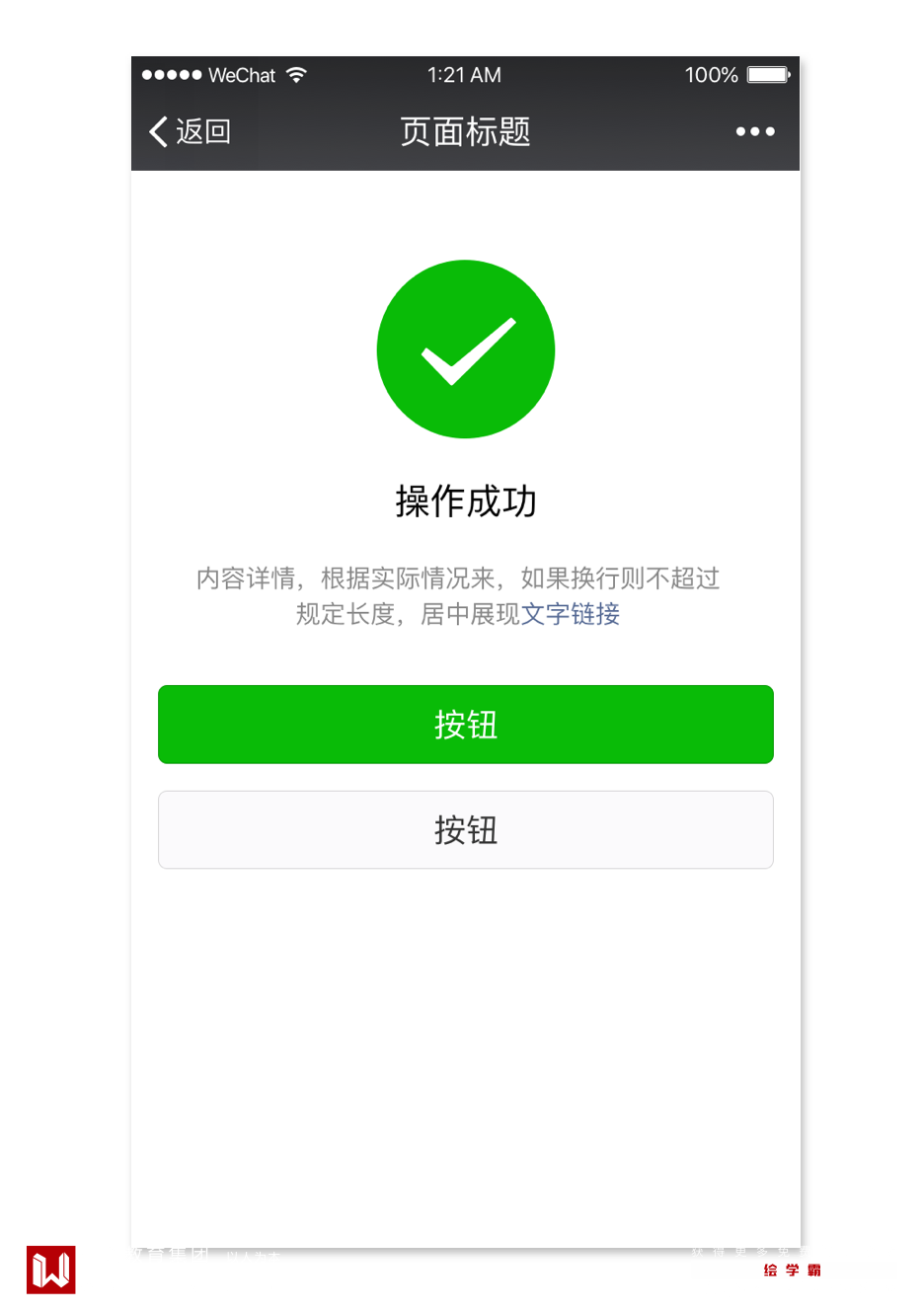Open the three-dot overflow menu

click(754, 131)
